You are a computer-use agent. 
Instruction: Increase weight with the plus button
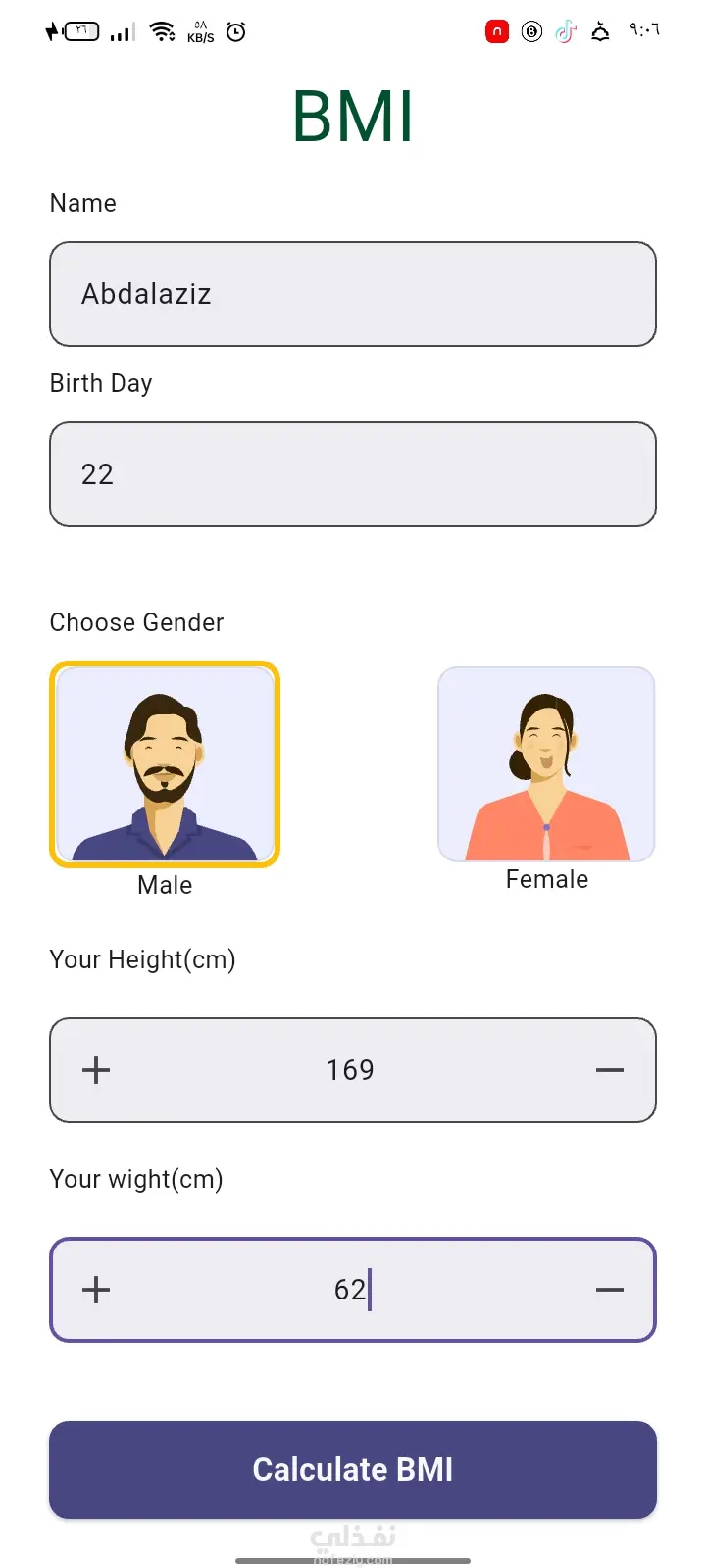[96, 1290]
